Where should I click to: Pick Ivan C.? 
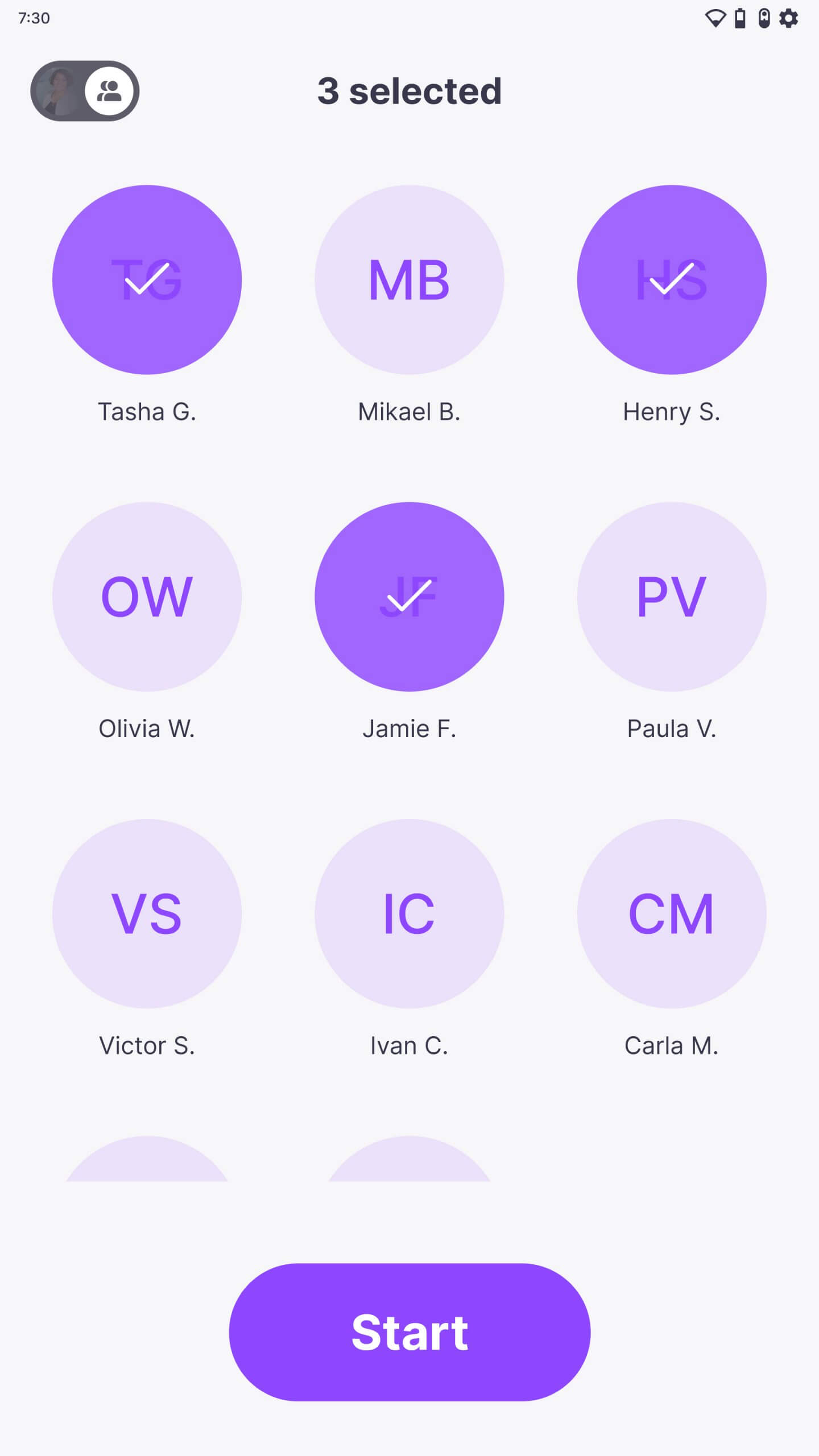point(409,913)
